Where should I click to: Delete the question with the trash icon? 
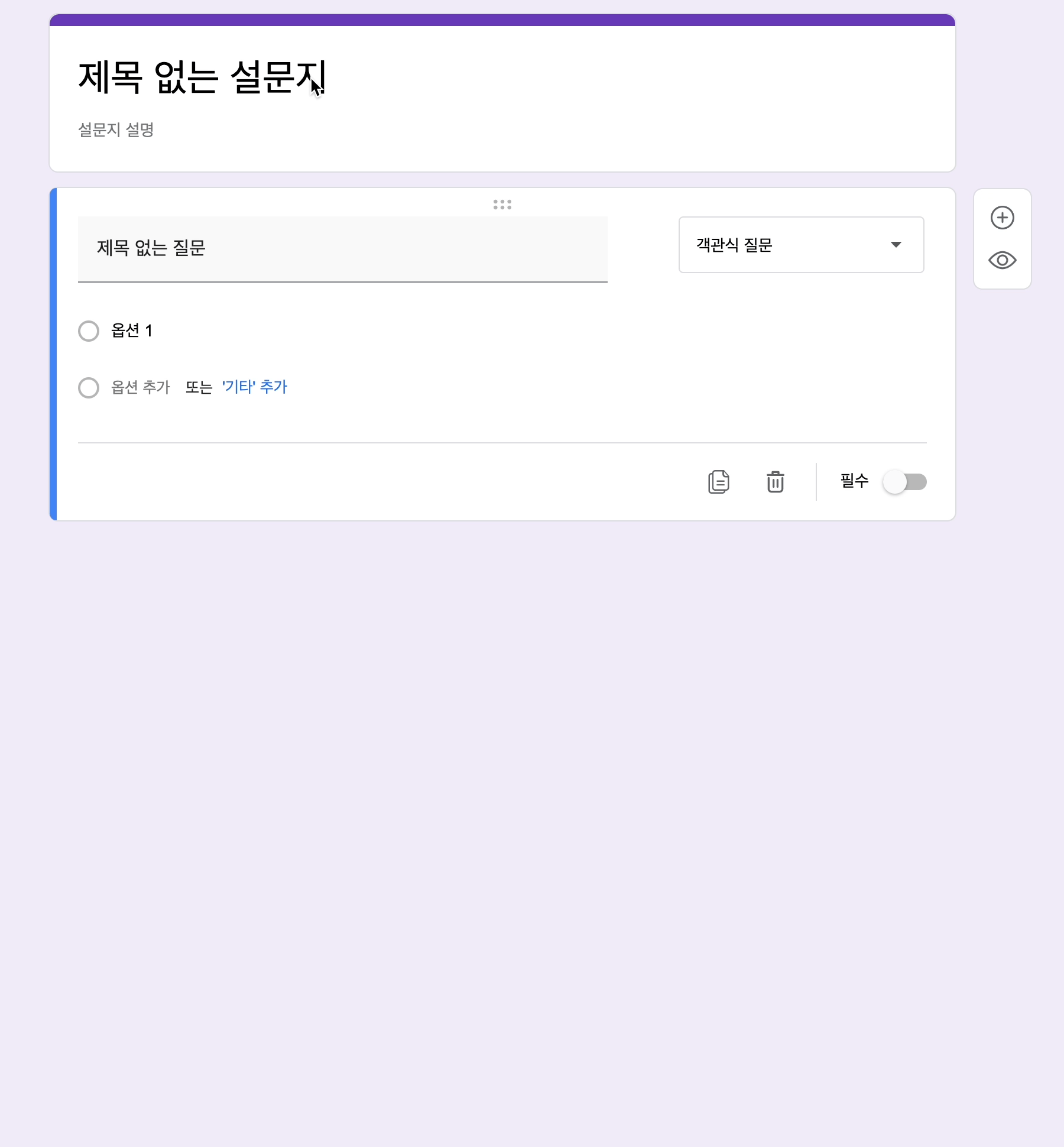776,482
